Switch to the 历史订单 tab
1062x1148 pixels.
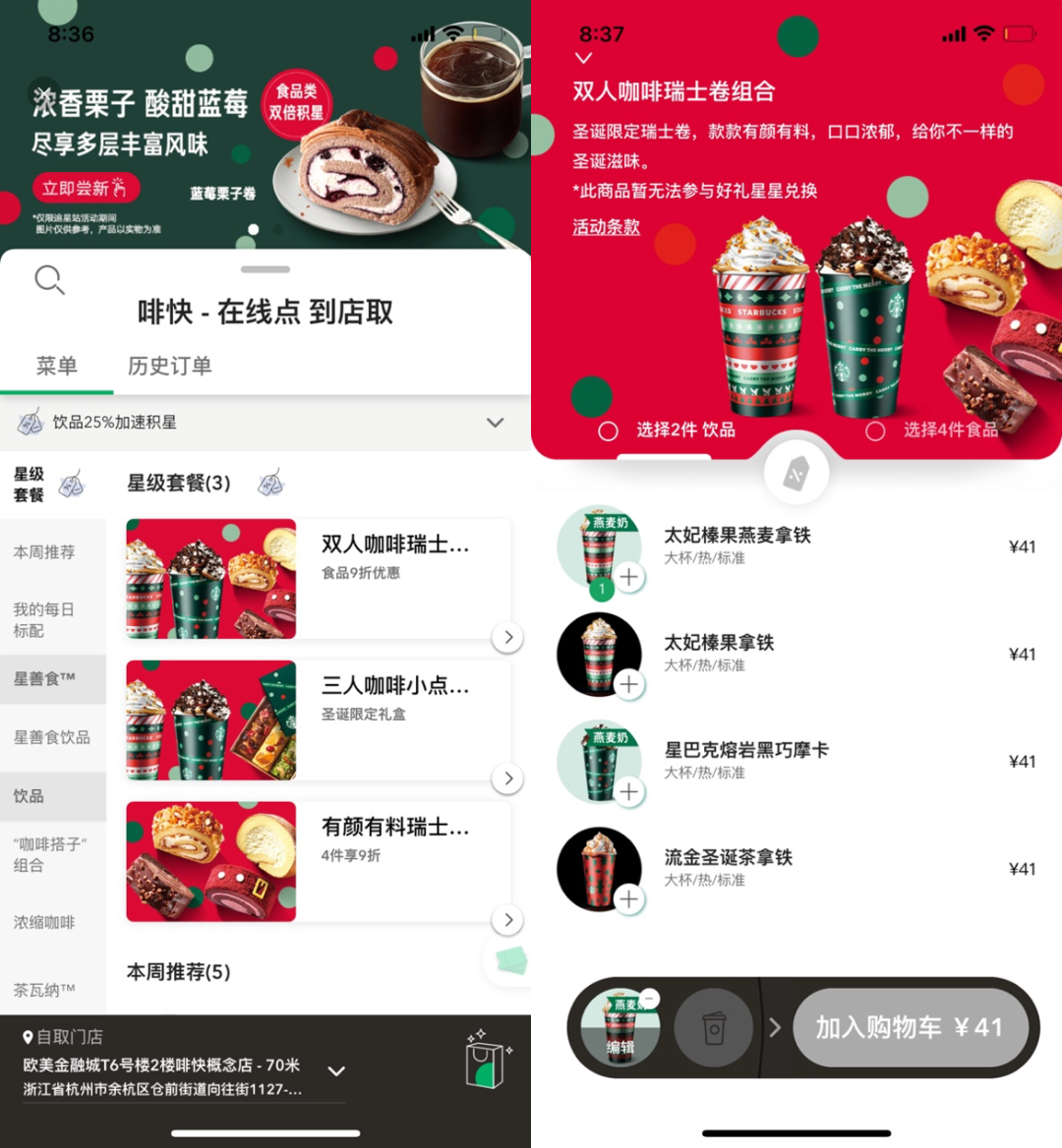coord(169,366)
